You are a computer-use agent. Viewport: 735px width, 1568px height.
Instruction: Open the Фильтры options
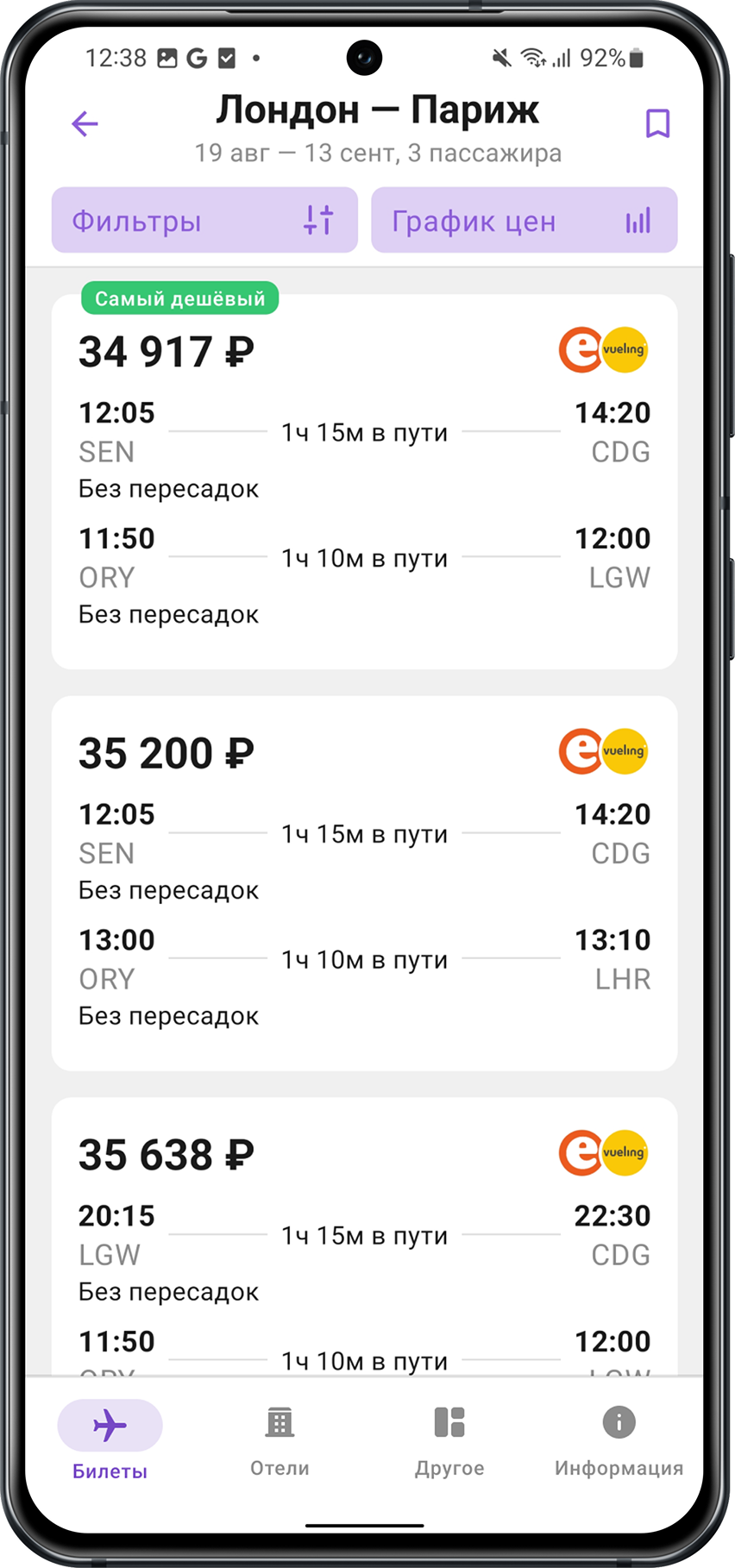pos(204,221)
